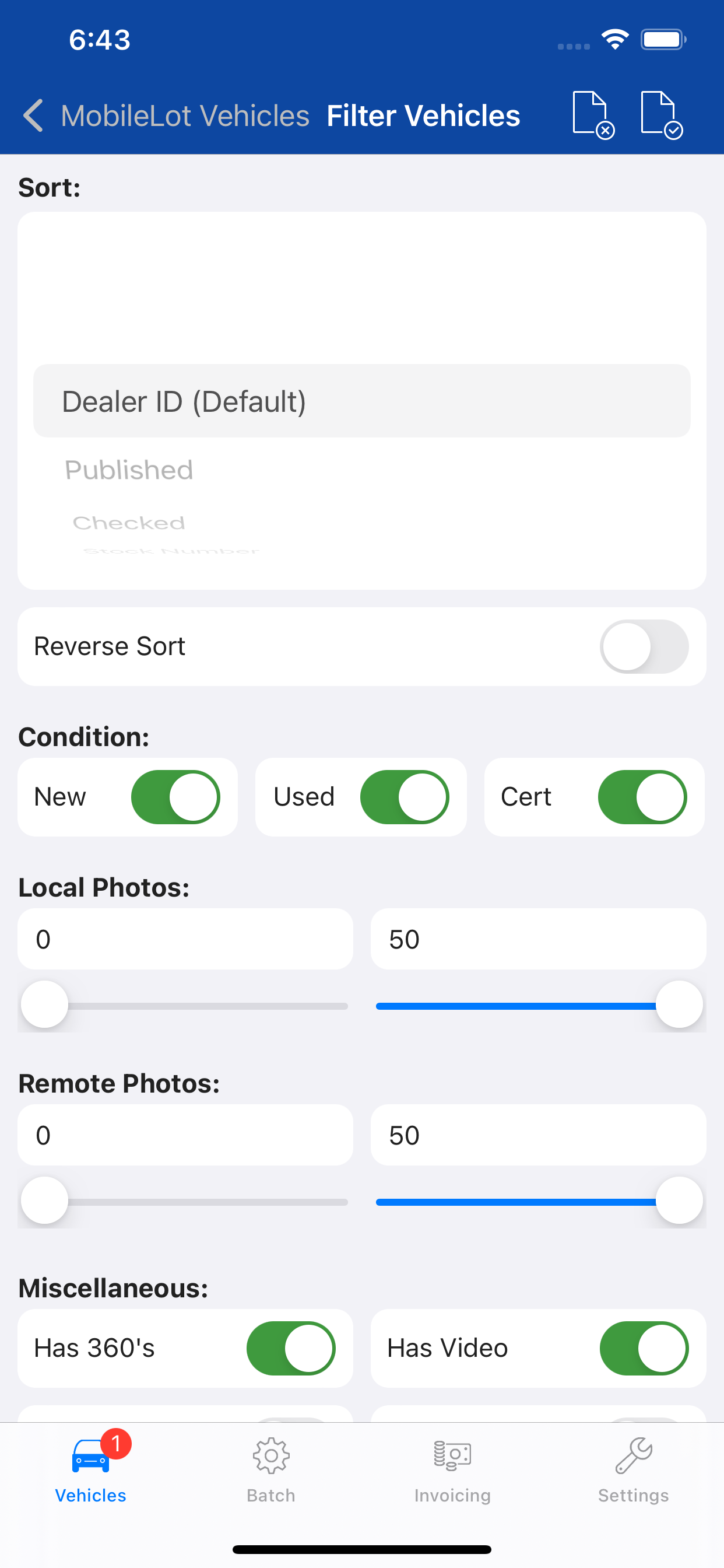Viewport: 724px width, 1568px height.
Task: Enable the Reverse Sort switch
Action: [644, 646]
